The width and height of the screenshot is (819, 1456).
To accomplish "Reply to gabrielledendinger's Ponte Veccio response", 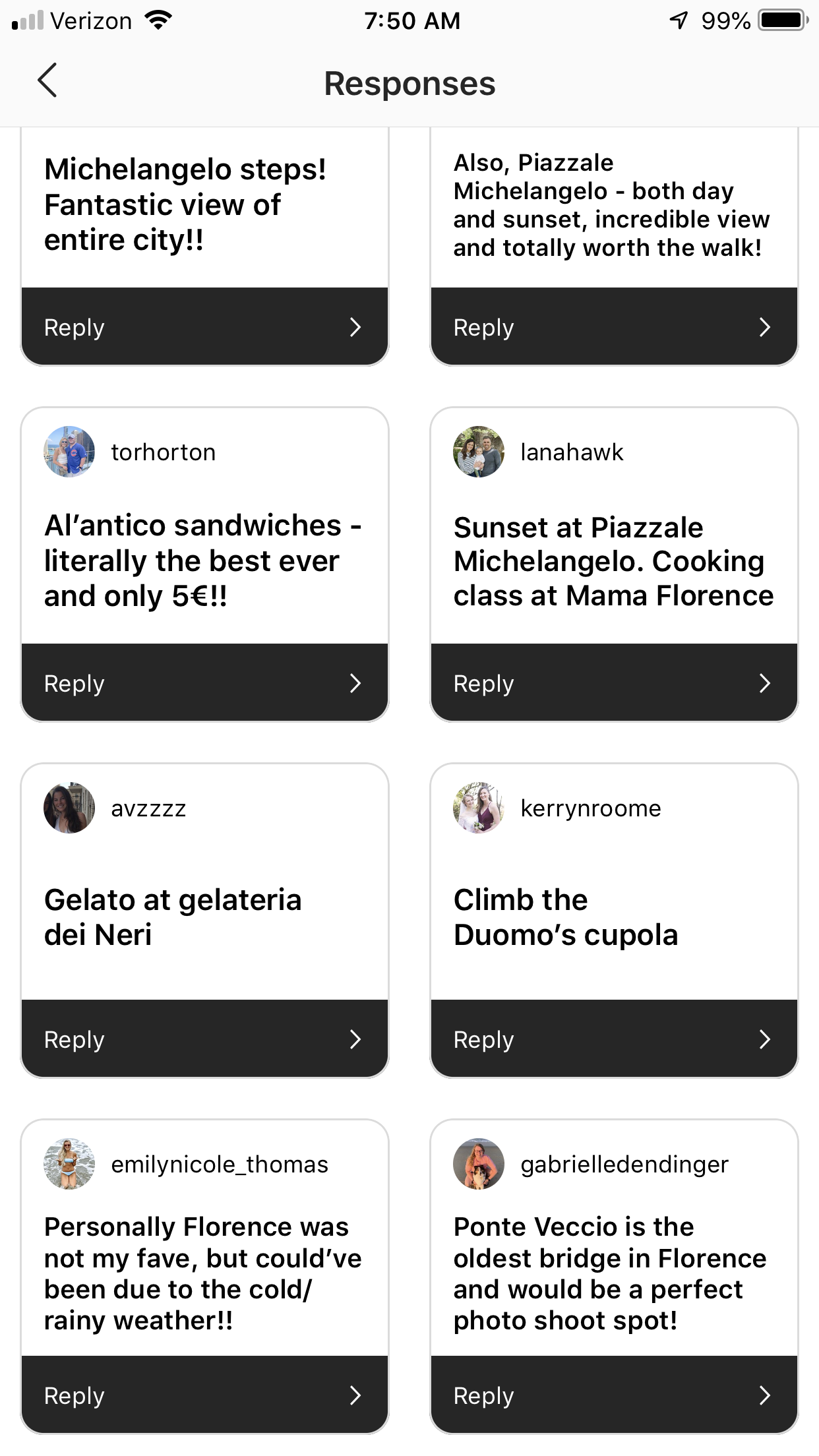I will [614, 1395].
